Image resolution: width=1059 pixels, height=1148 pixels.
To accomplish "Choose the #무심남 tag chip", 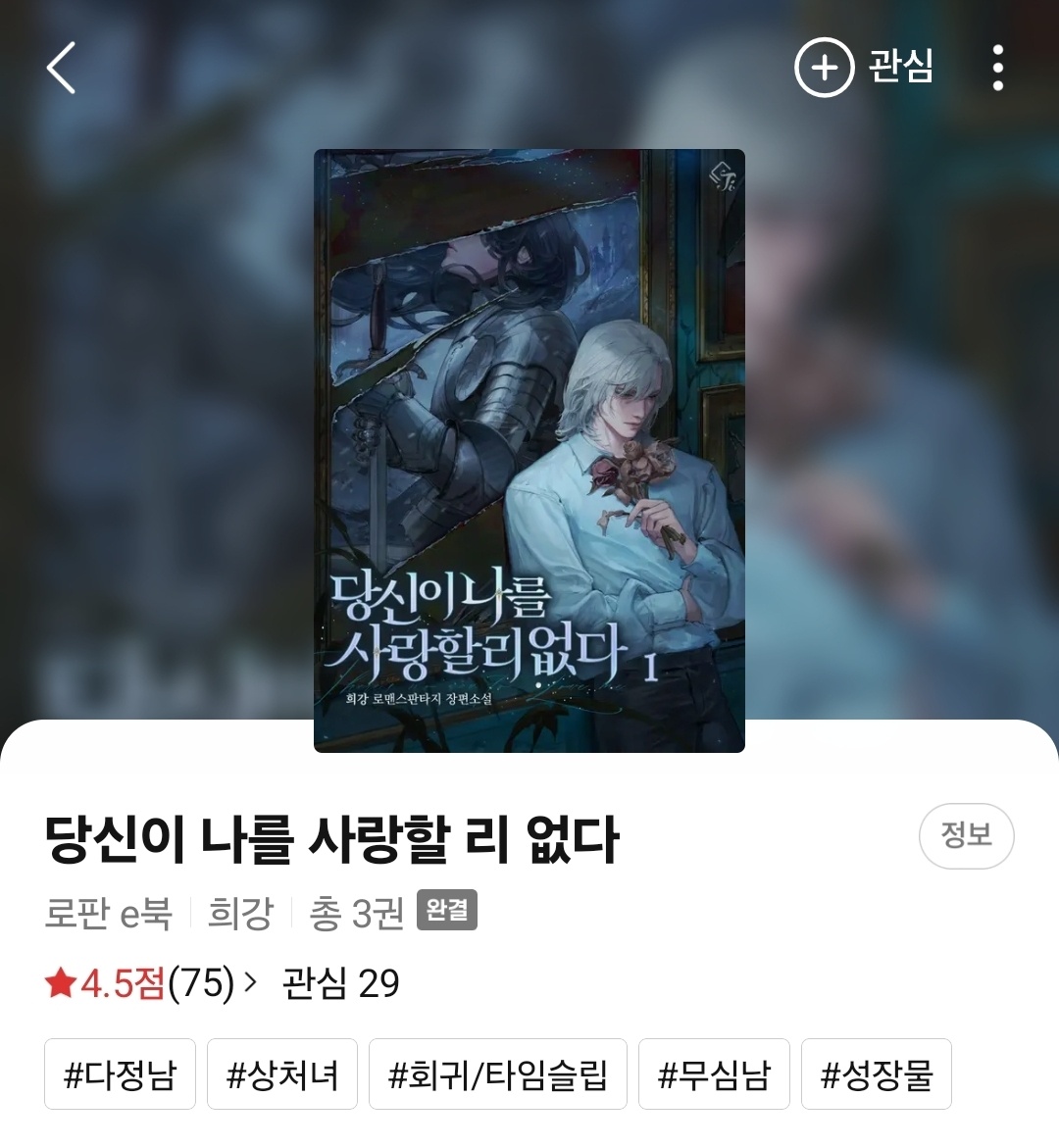I will coord(714,1074).
